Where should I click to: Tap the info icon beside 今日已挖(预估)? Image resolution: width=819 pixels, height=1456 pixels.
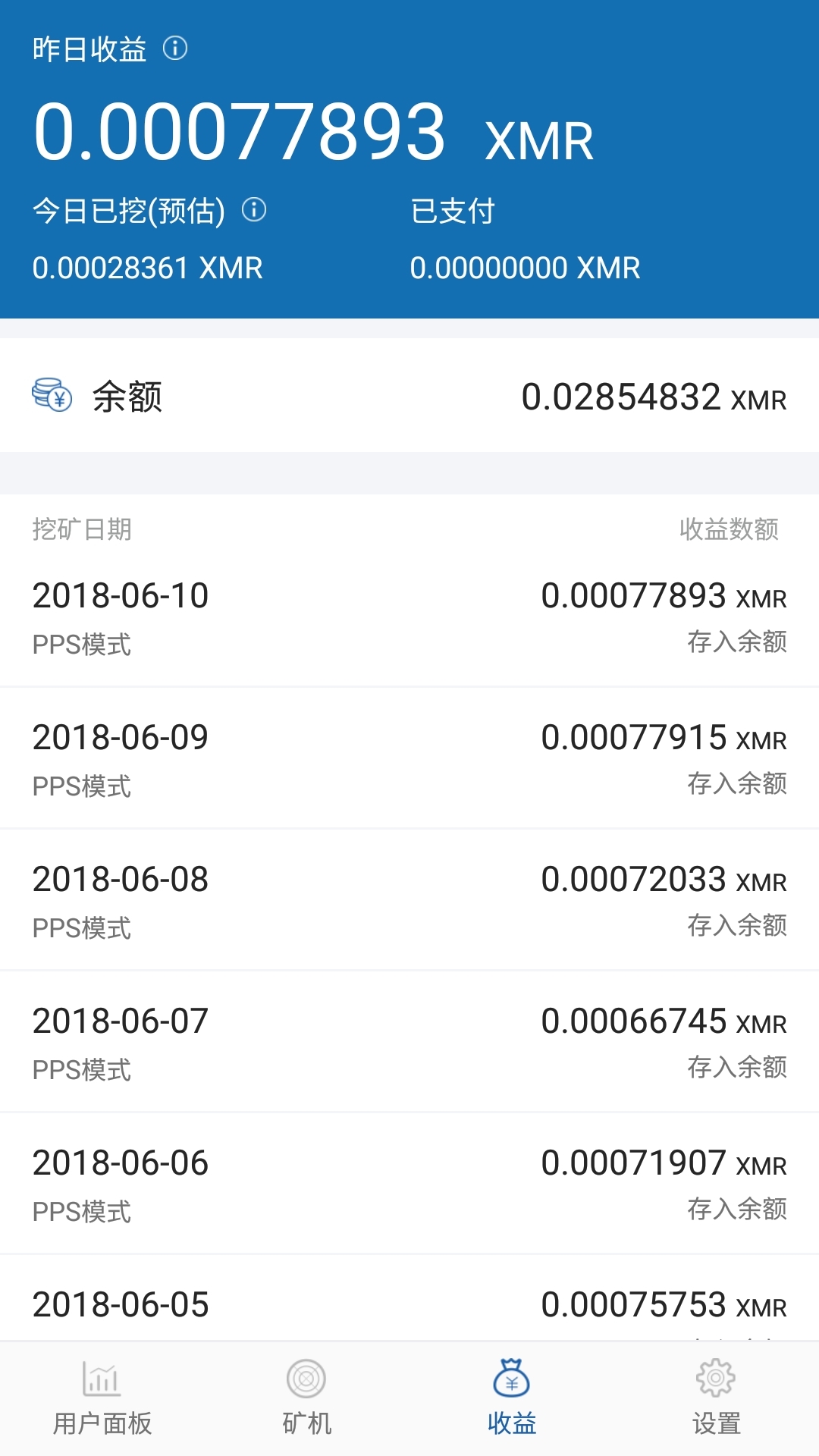click(x=254, y=209)
